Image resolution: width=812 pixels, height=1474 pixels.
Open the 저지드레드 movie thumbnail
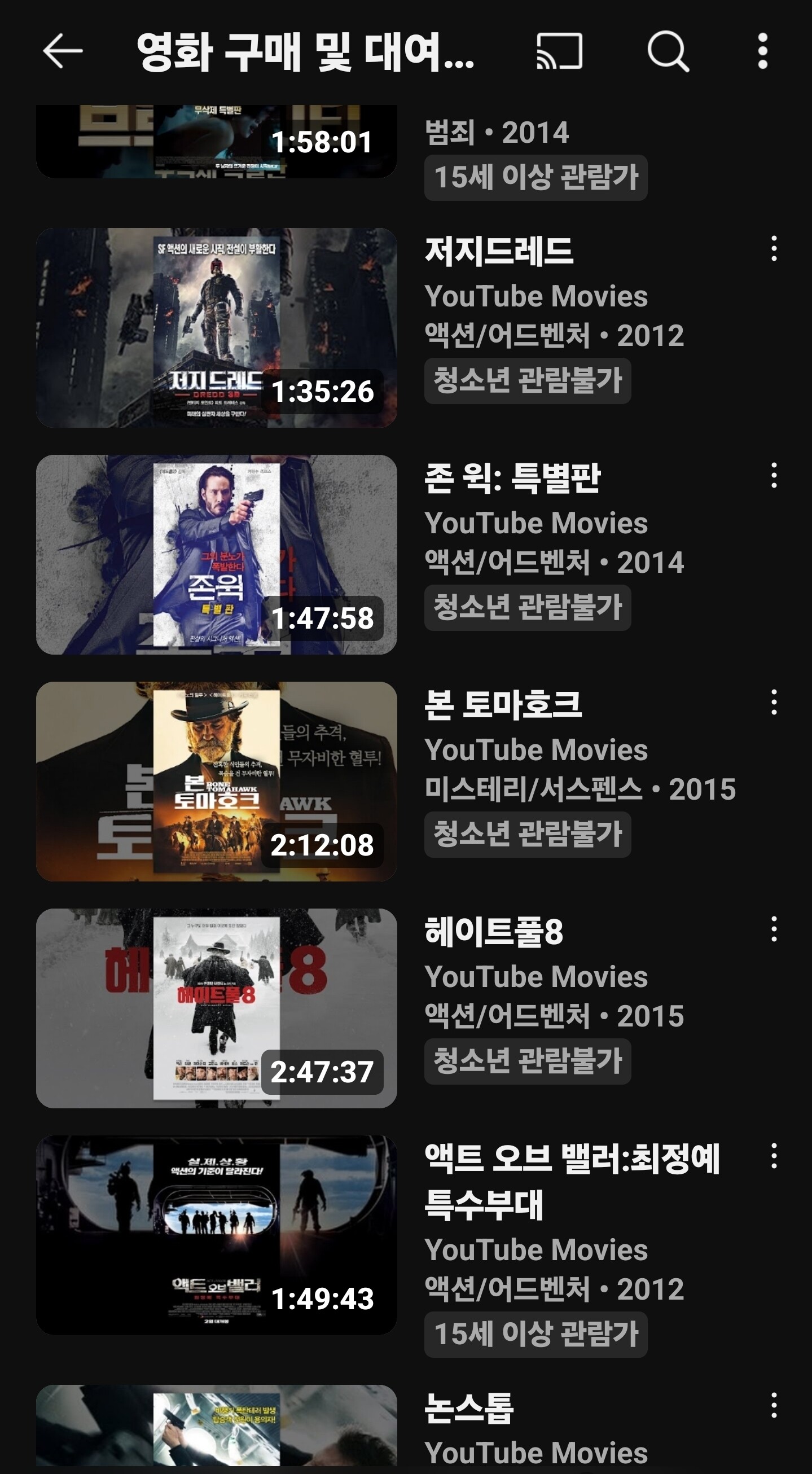coord(216,328)
